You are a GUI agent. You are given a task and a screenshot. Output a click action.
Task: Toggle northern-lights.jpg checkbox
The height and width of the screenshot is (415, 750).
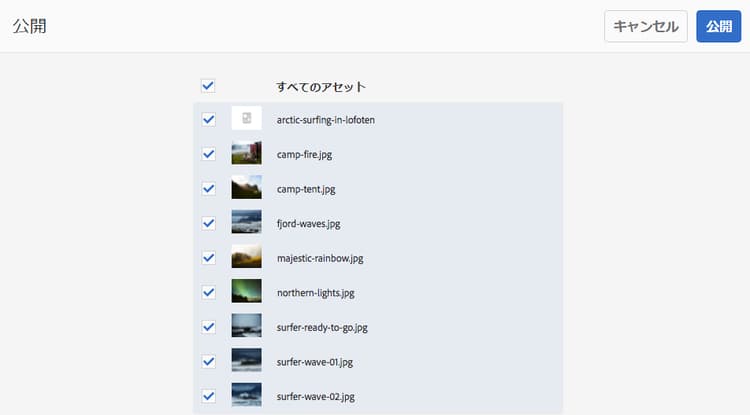coord(209,292)
